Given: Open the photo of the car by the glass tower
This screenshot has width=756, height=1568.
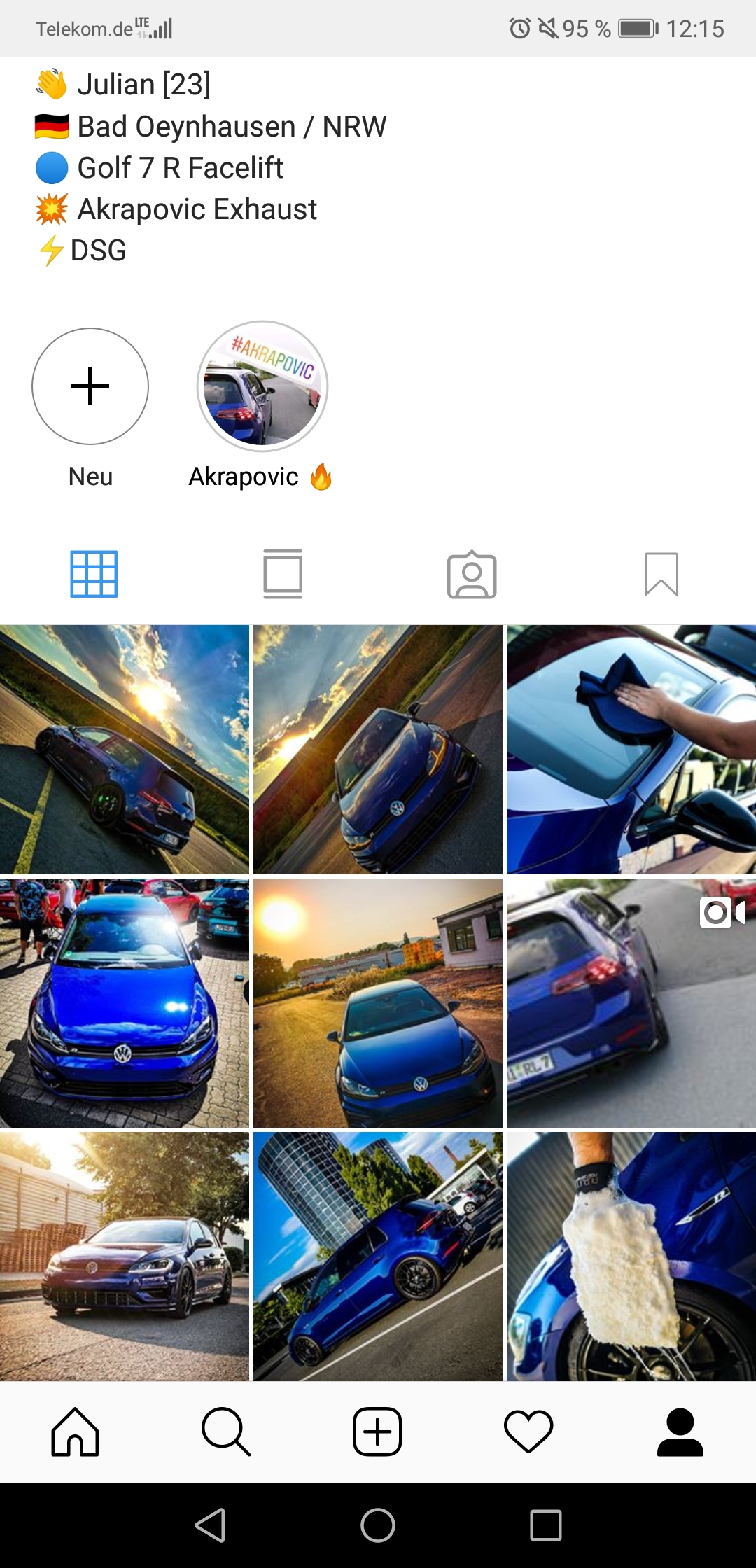Looking at the screenshot, I should coord(377,1256).
